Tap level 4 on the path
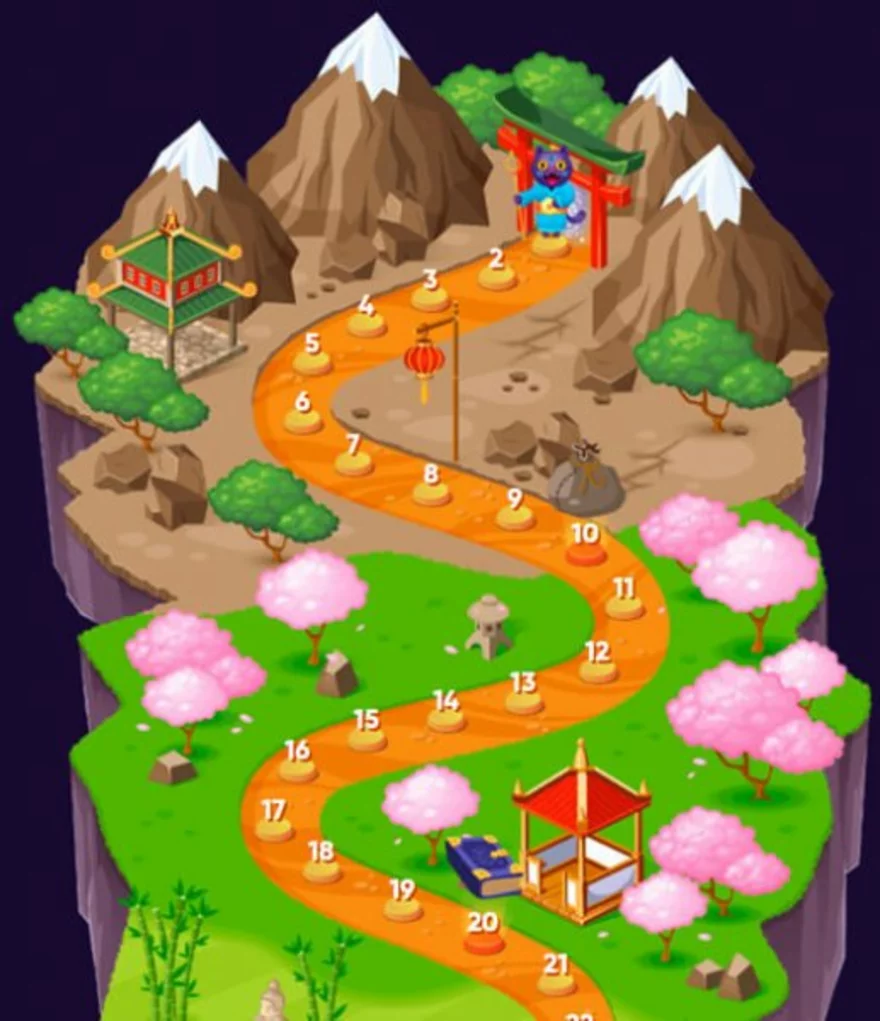 (366, 318)
